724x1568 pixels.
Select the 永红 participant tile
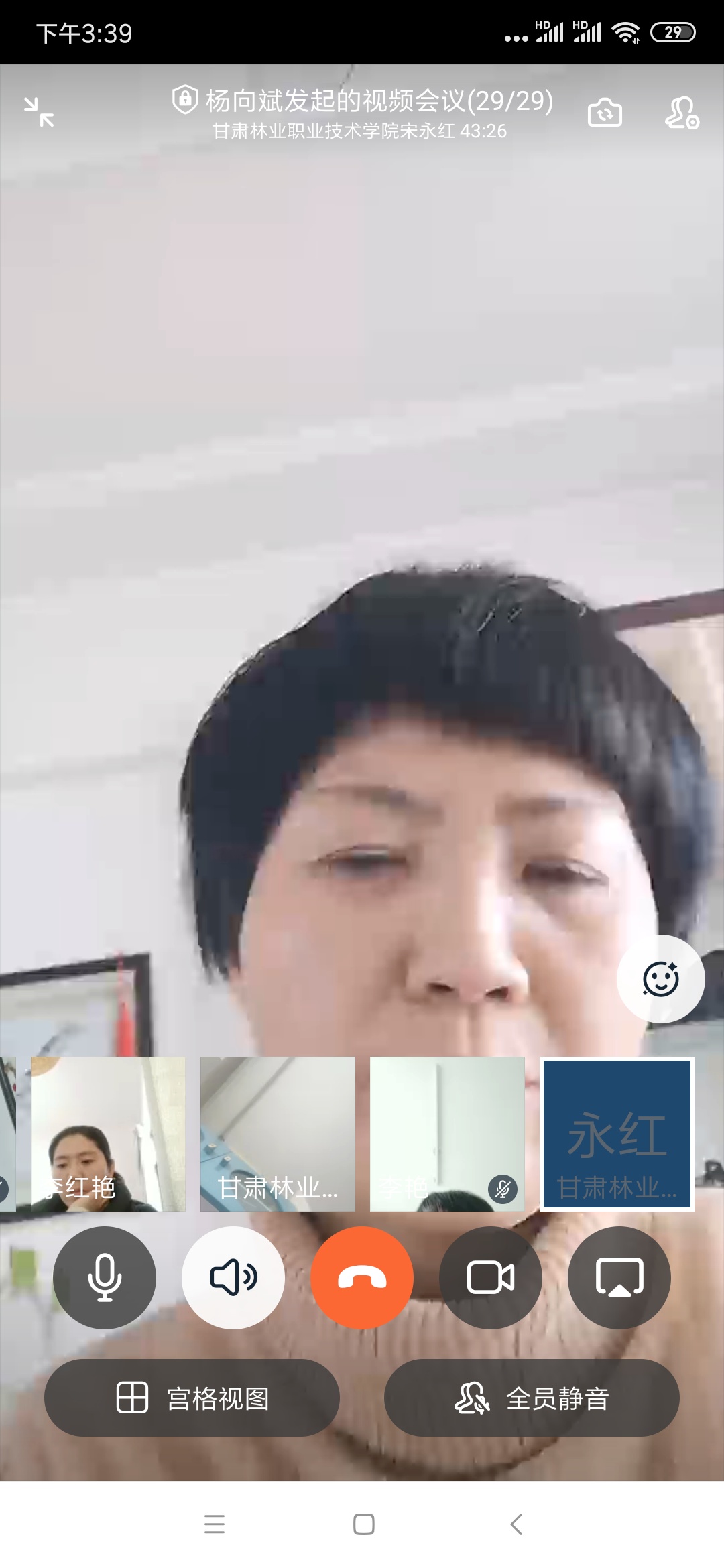(x=617, y=1134)
